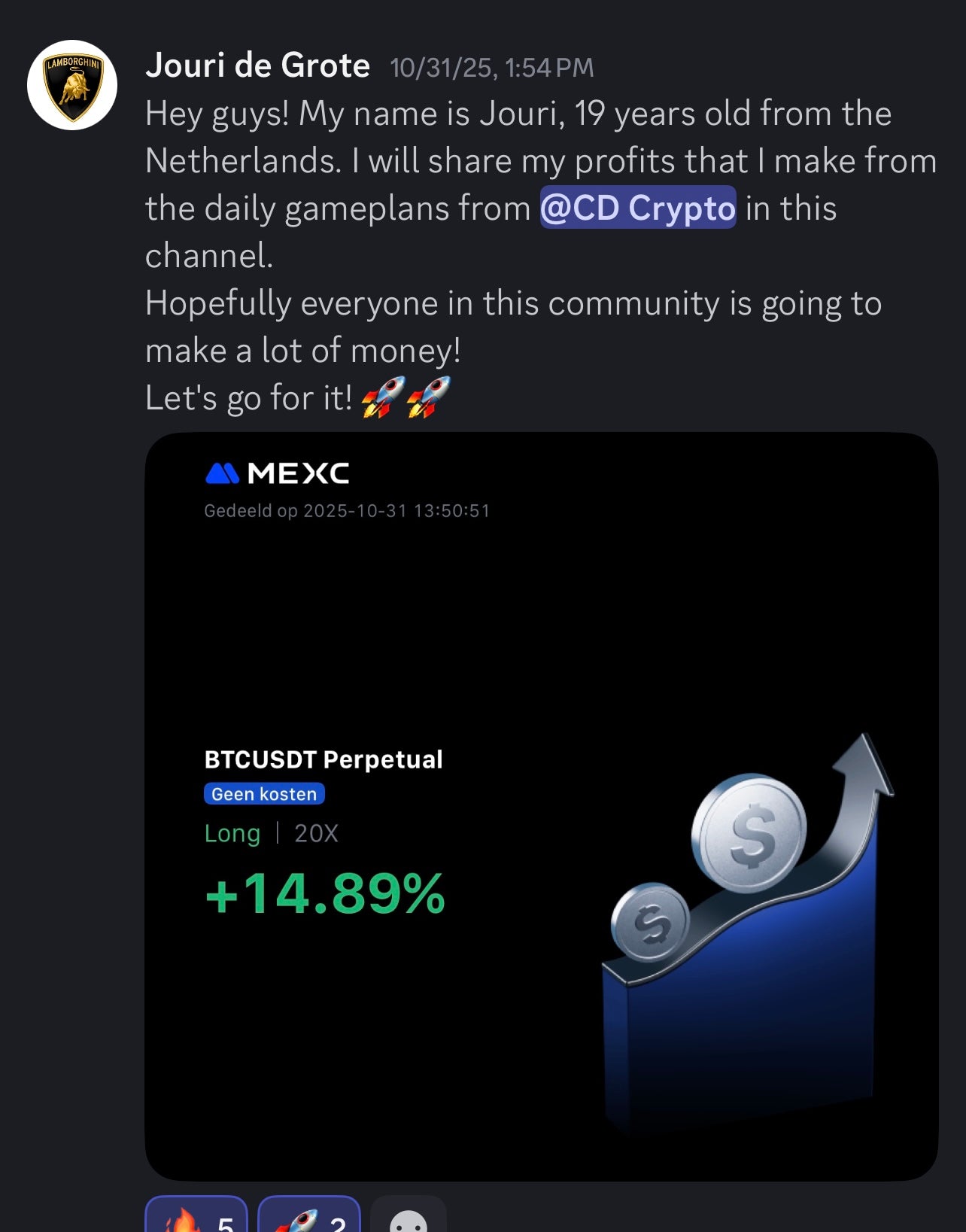Add a fire reaction to the message
The image size is (966, 1232).
click(196, 1216)
